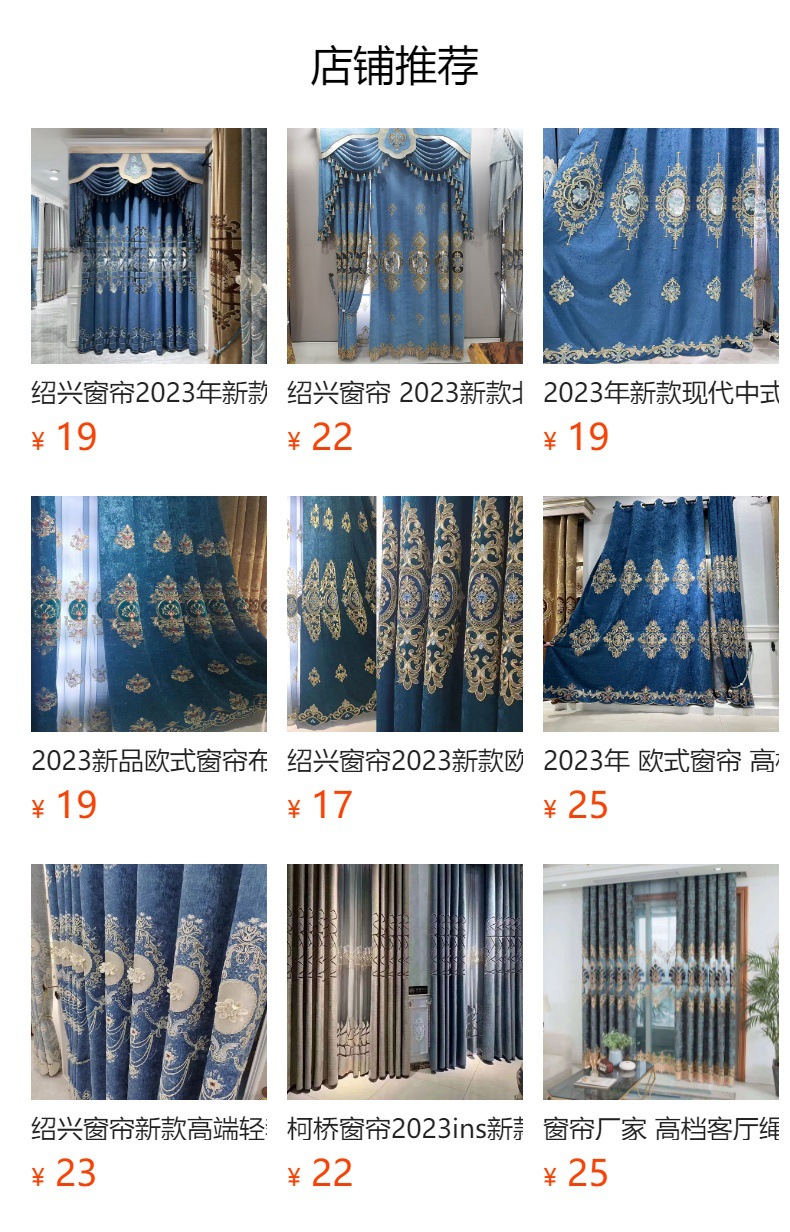View the 绍兴窗帘 2023新款 item at ¥22

404,246
